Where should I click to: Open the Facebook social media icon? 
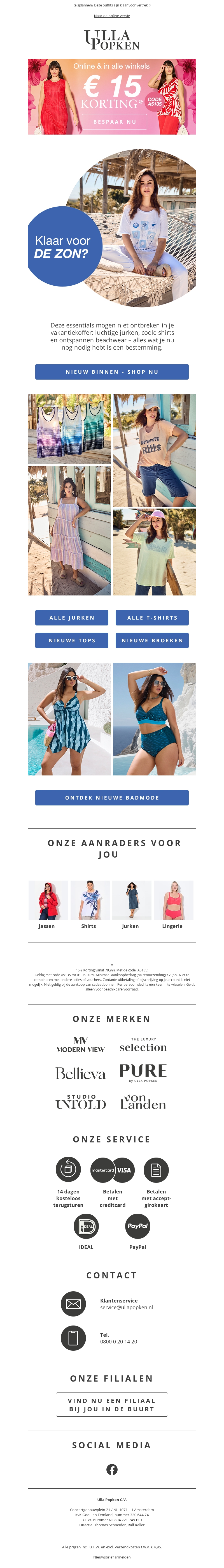[112, 1469]
